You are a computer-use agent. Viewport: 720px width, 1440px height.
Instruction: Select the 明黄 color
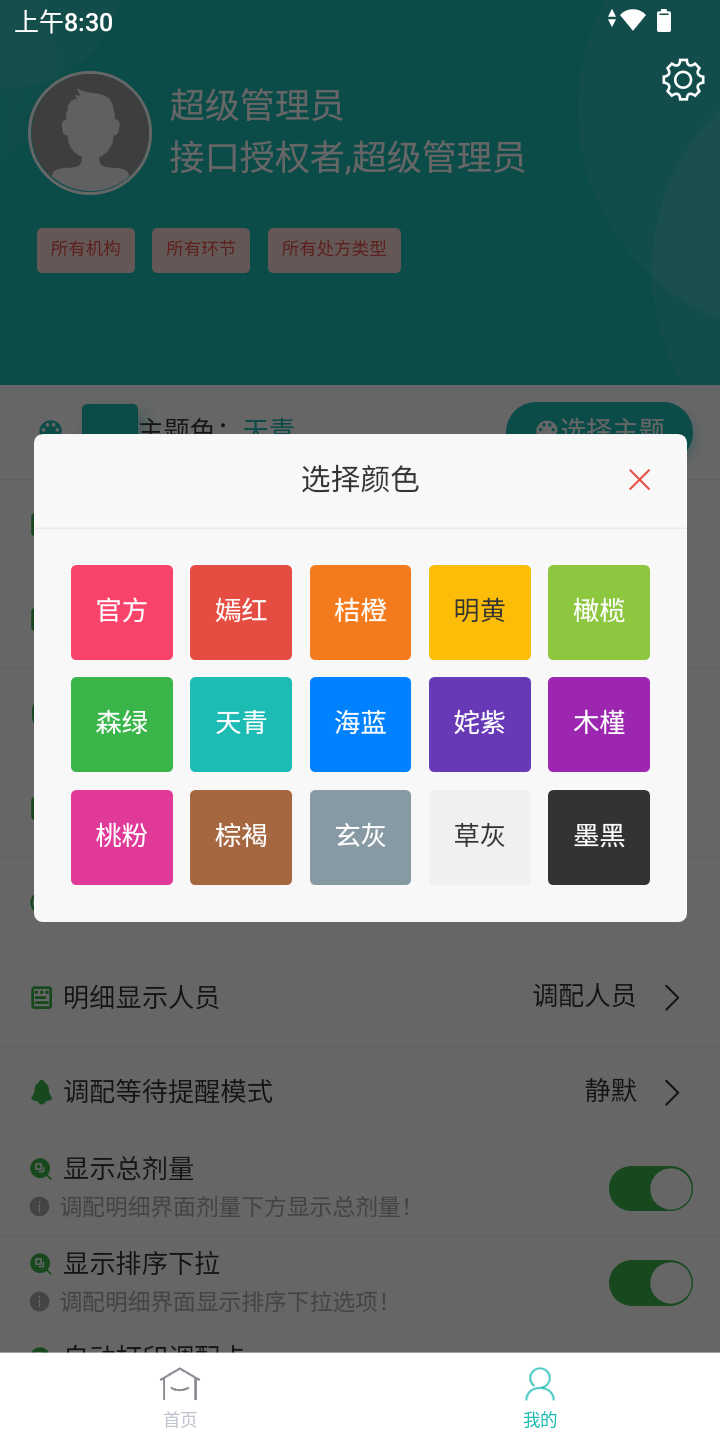pos(480,612)
